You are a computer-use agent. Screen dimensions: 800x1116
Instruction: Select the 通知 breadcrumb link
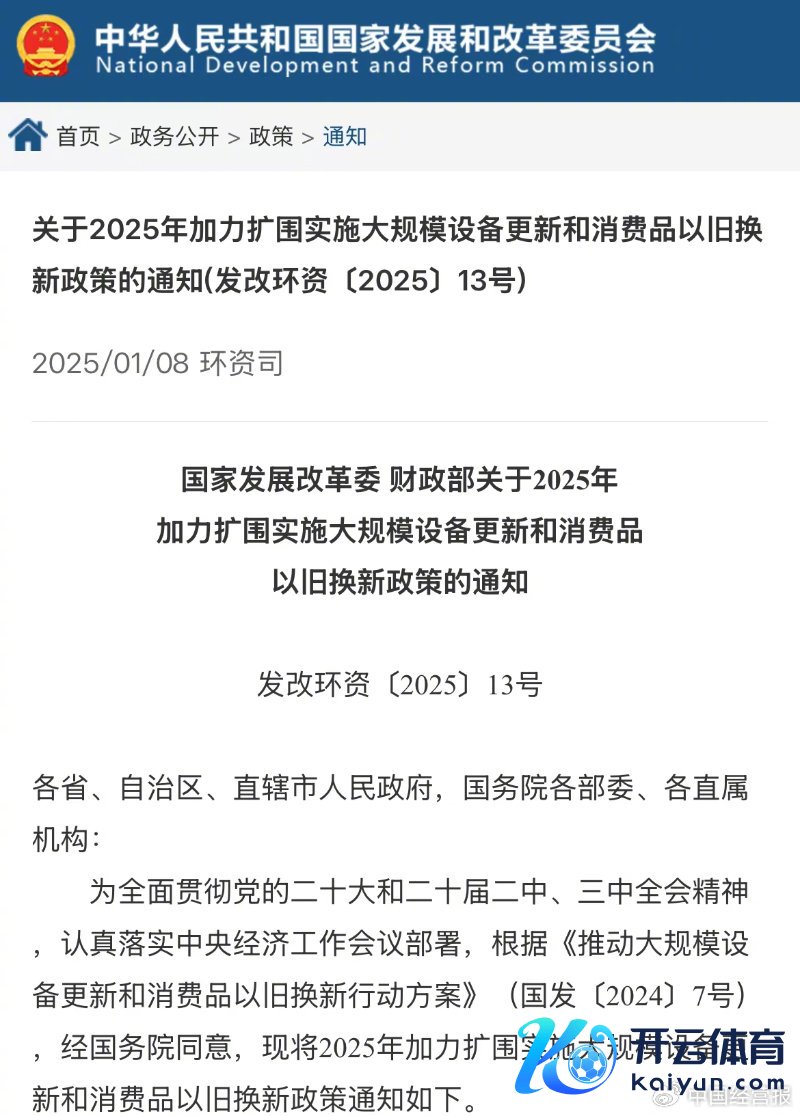[x=344, y=137]
